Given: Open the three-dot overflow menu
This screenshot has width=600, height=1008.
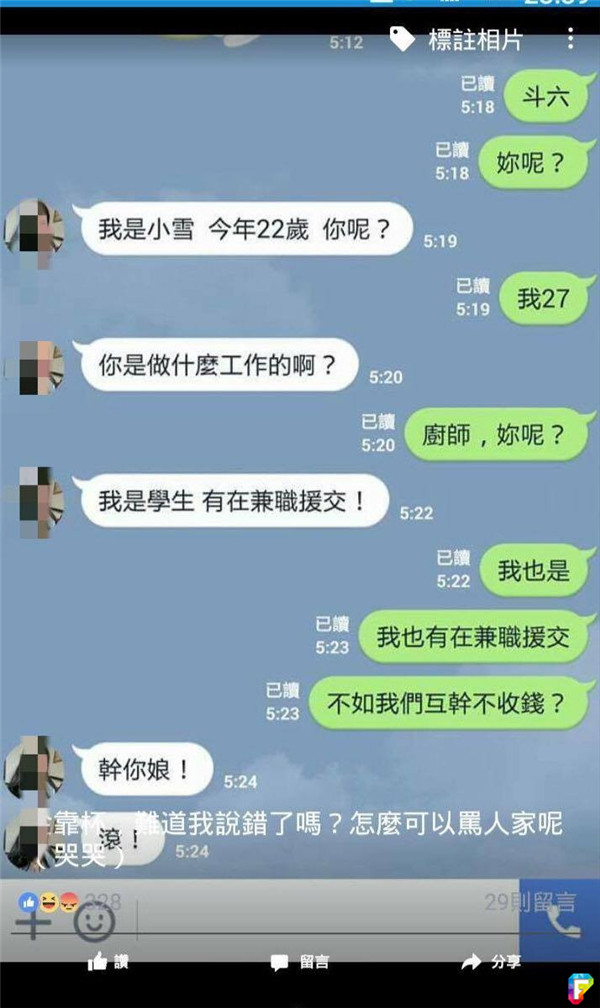Looking at the screenshot, I should (571, 39).
